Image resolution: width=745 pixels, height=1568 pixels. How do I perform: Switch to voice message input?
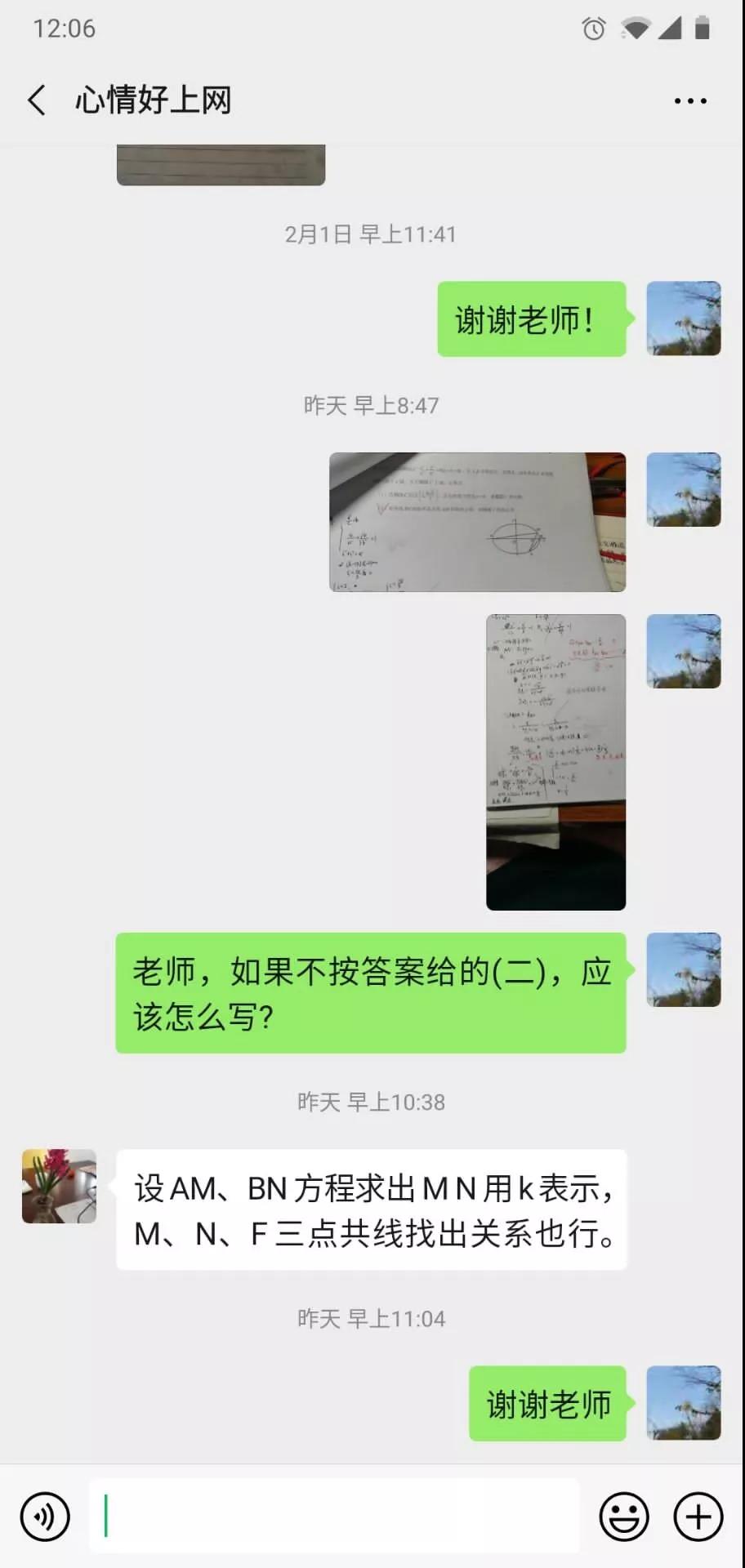[45, 1517]
